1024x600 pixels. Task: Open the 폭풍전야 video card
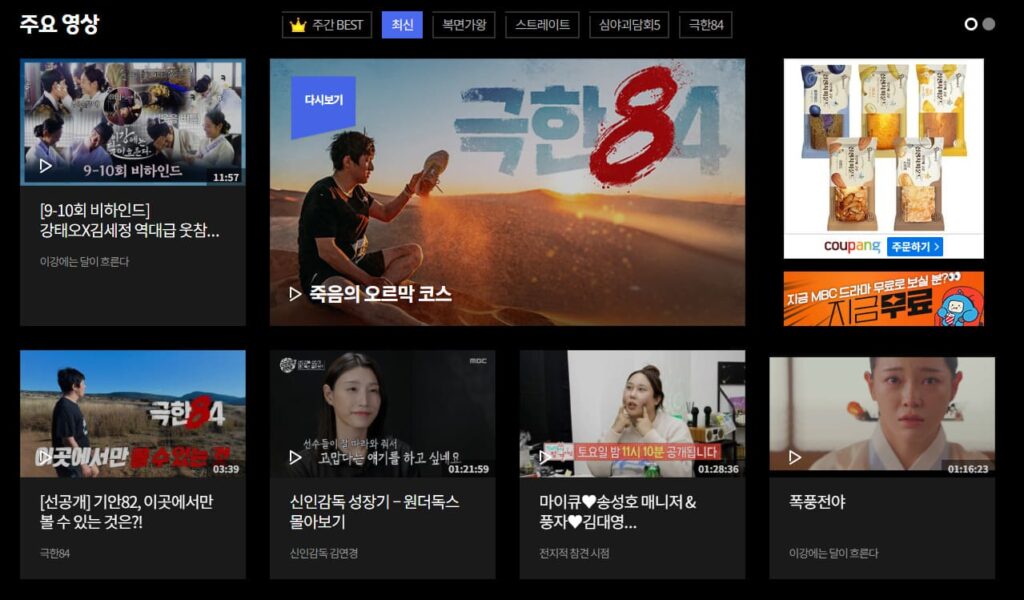881,413
